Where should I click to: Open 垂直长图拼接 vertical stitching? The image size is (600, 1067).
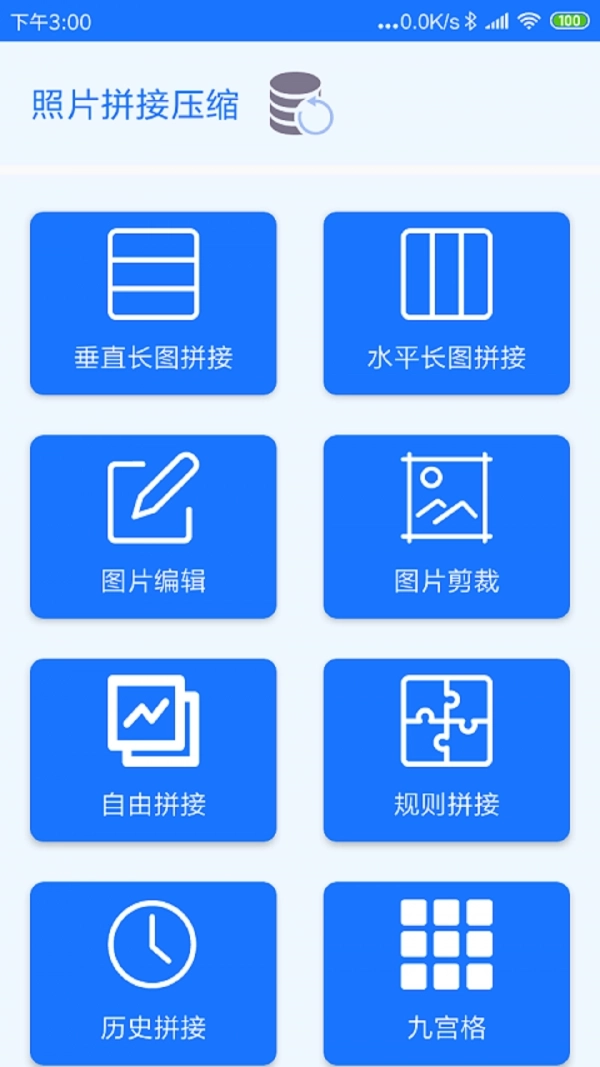click(x=153, y=303)
